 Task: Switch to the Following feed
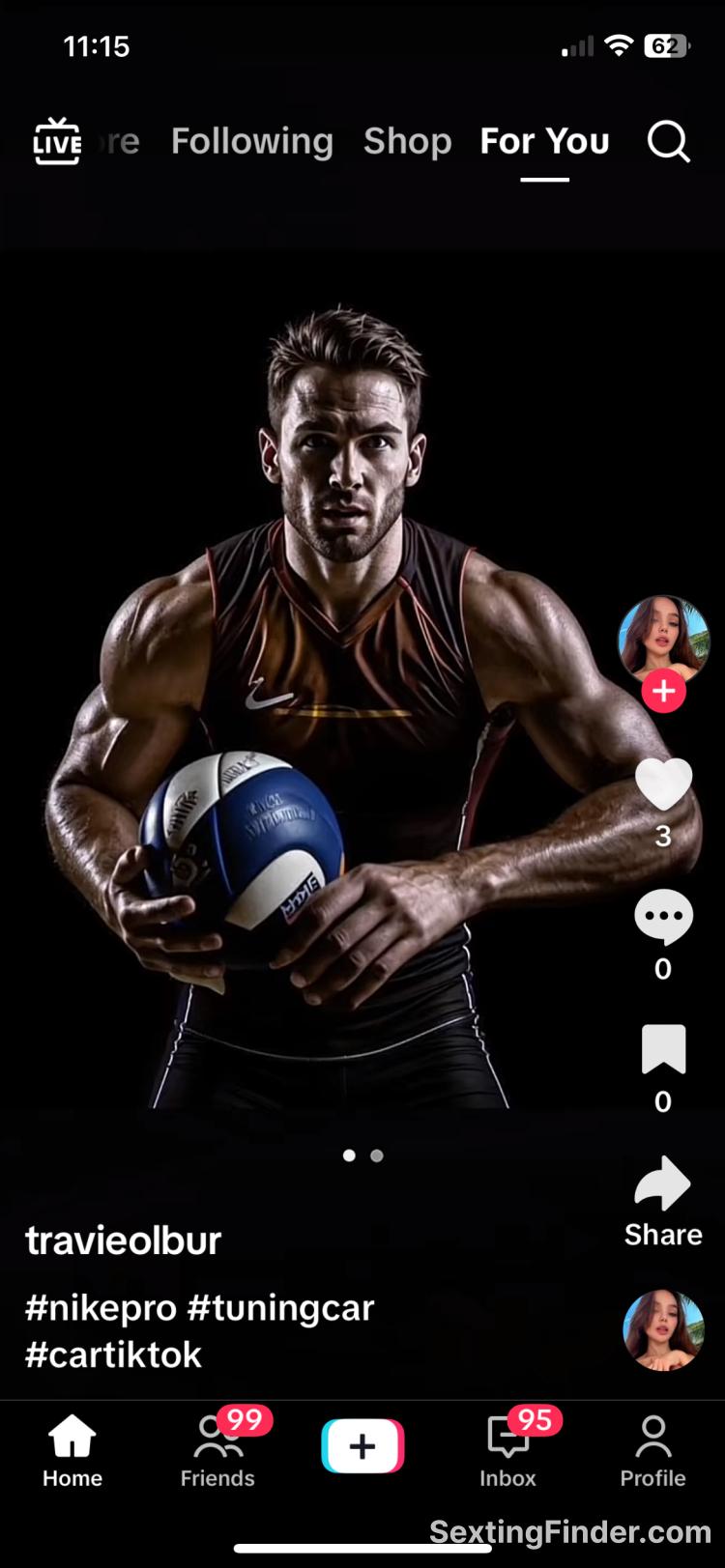click(252, 142)
